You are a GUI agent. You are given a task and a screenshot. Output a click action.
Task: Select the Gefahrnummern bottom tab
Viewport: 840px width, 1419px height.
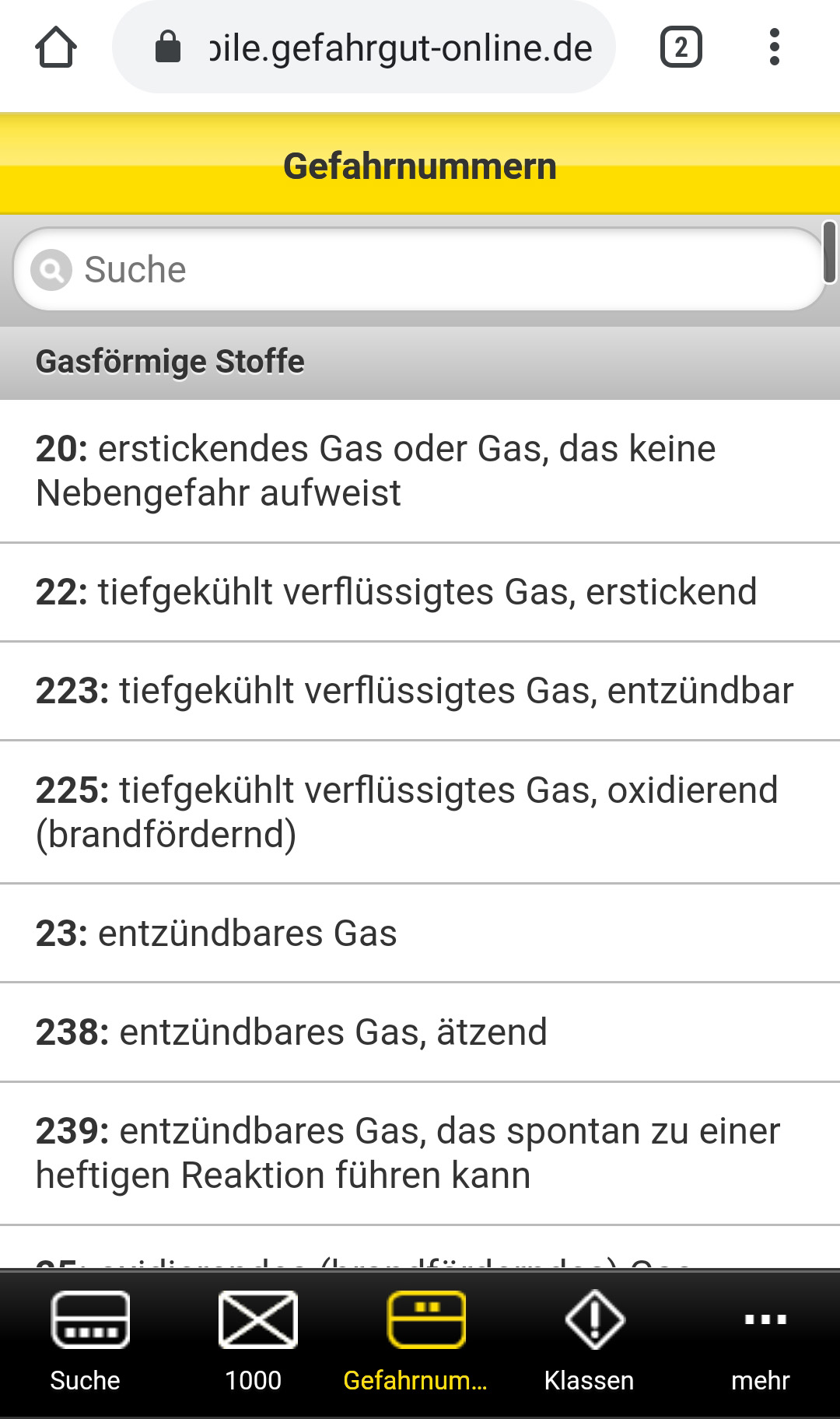click(x=420, y=1343)
